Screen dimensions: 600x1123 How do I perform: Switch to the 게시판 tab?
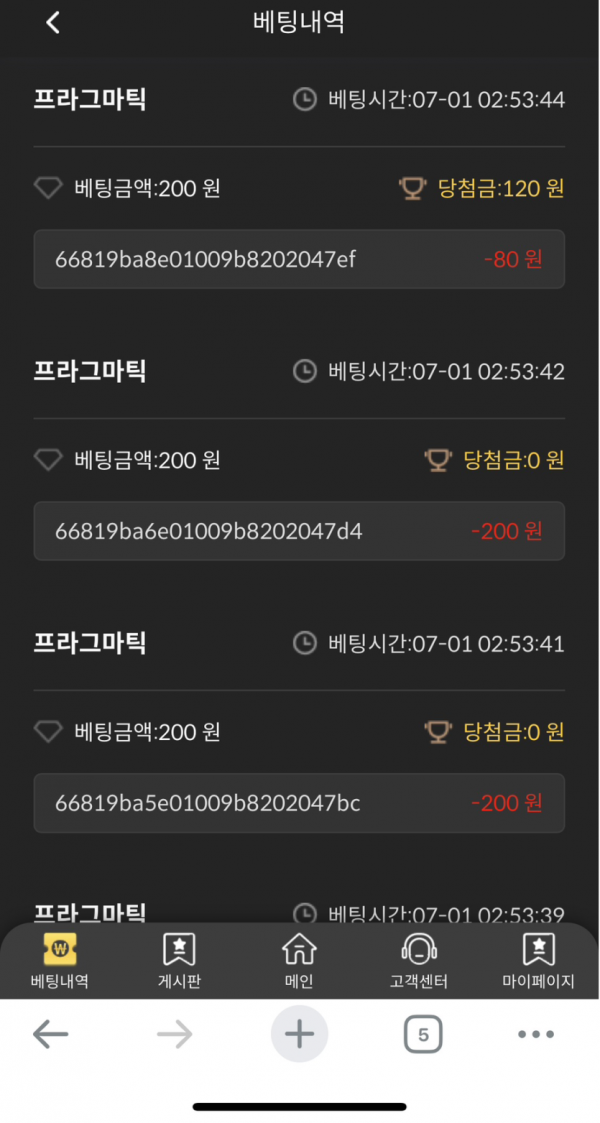coord(179,961)
